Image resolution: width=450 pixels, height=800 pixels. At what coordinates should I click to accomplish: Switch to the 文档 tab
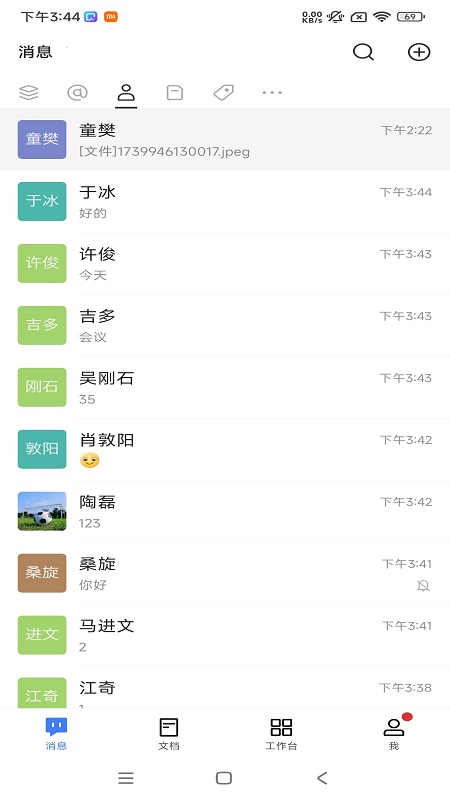[x=169, y=734]
